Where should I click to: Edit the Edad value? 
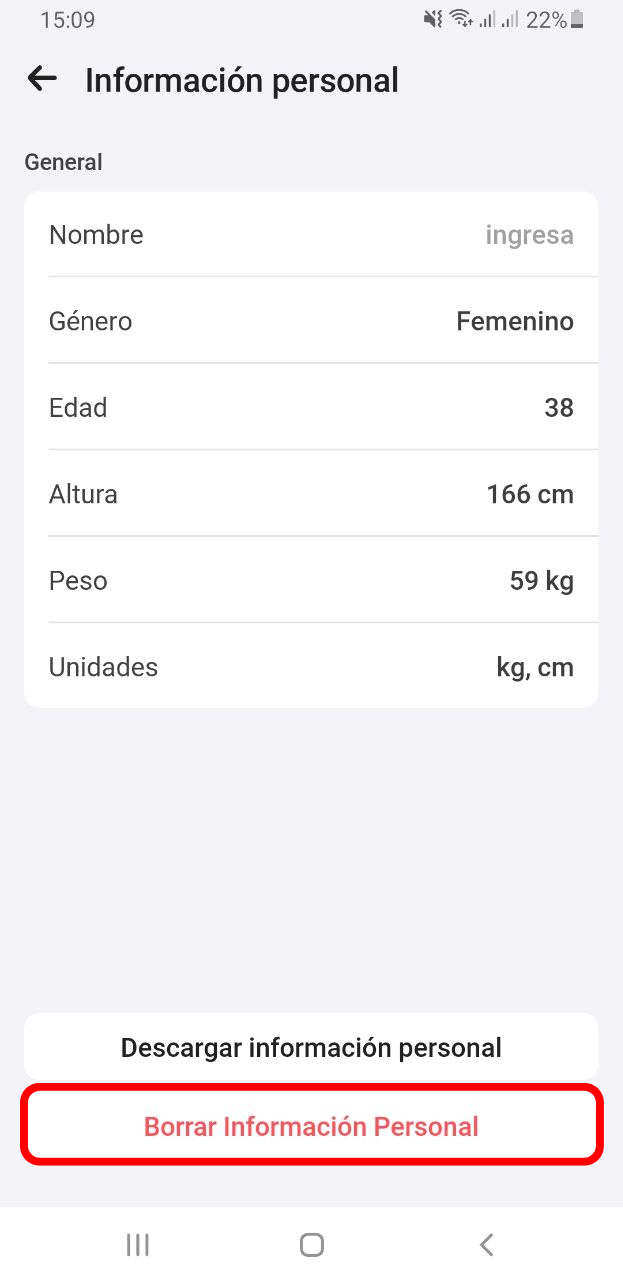[311, 407]
